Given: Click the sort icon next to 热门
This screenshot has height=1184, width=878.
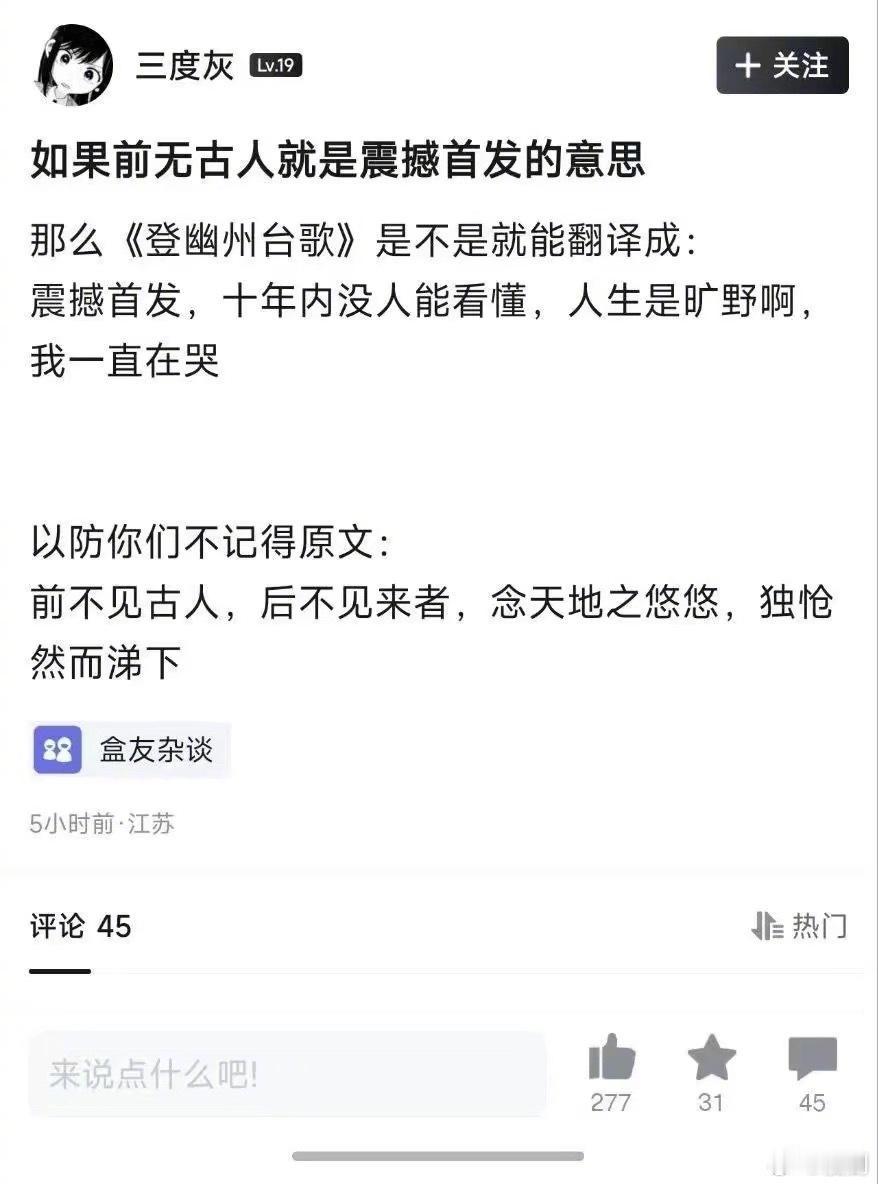Looking at the screenshot, I should [768, 927].
